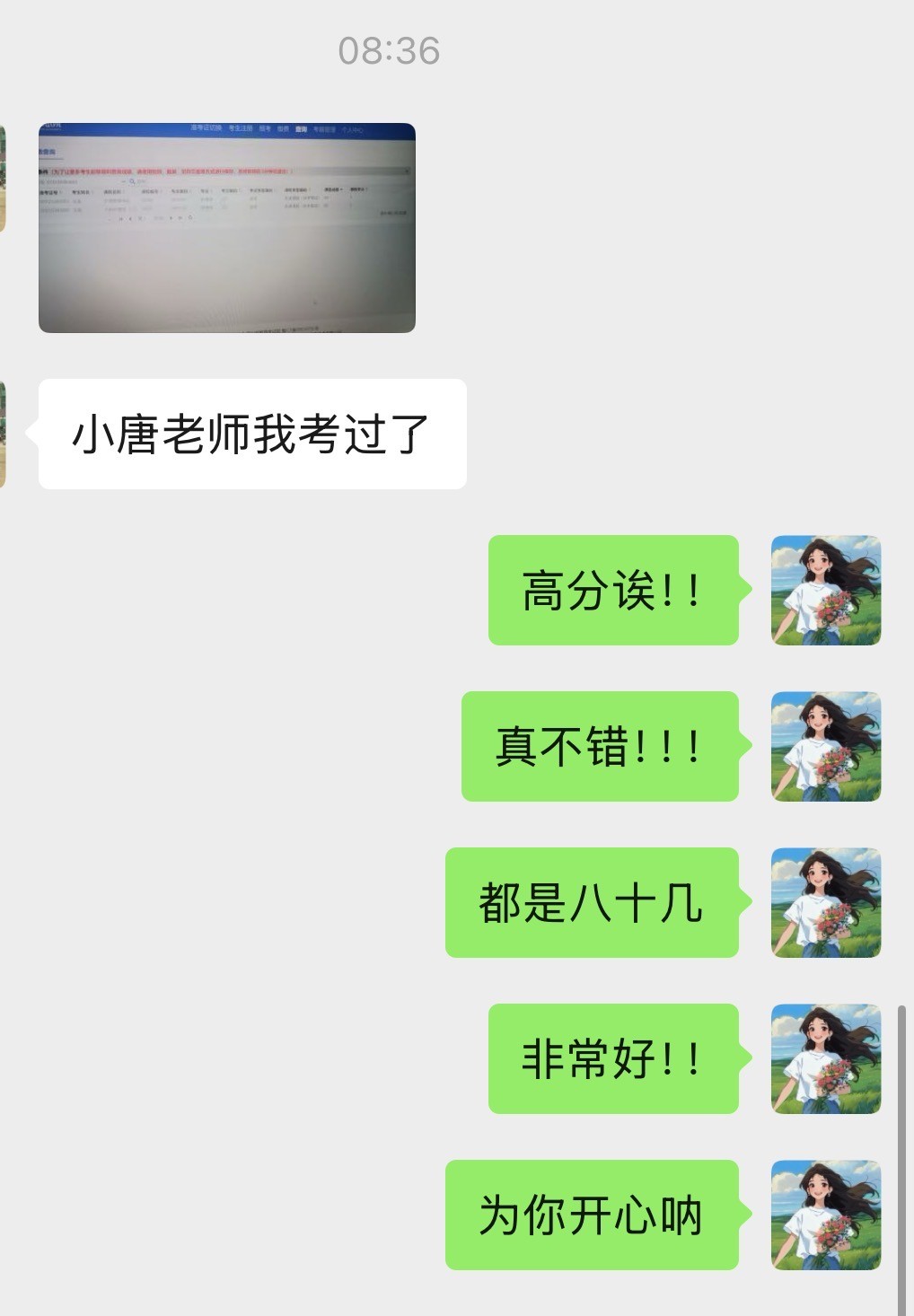View the profile from the 为你开心呐 avatar
The width and height of the screenshot is (914, 1316).
(x=826, y=1215)
